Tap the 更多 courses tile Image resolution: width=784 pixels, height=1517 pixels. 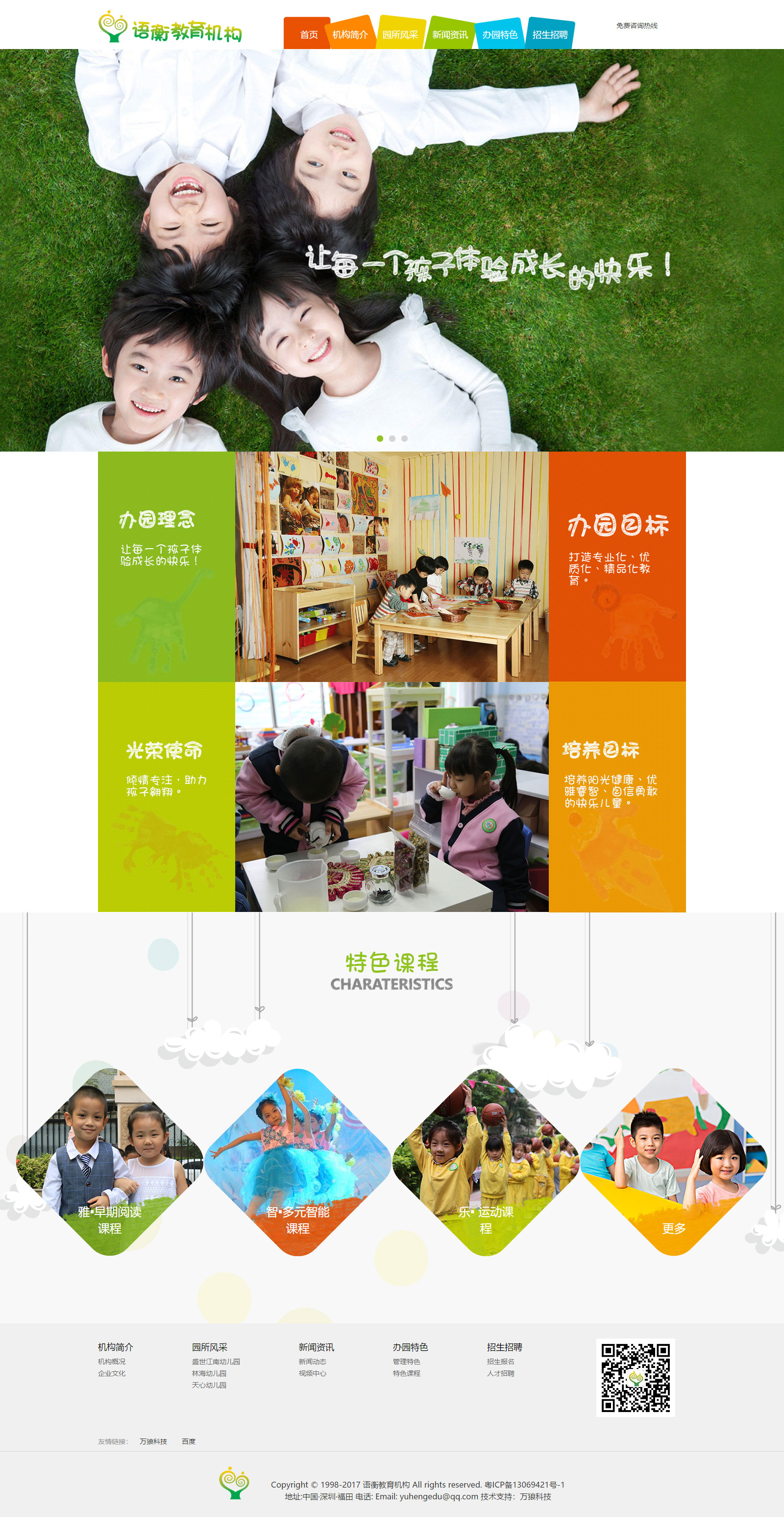[673, 1162]
